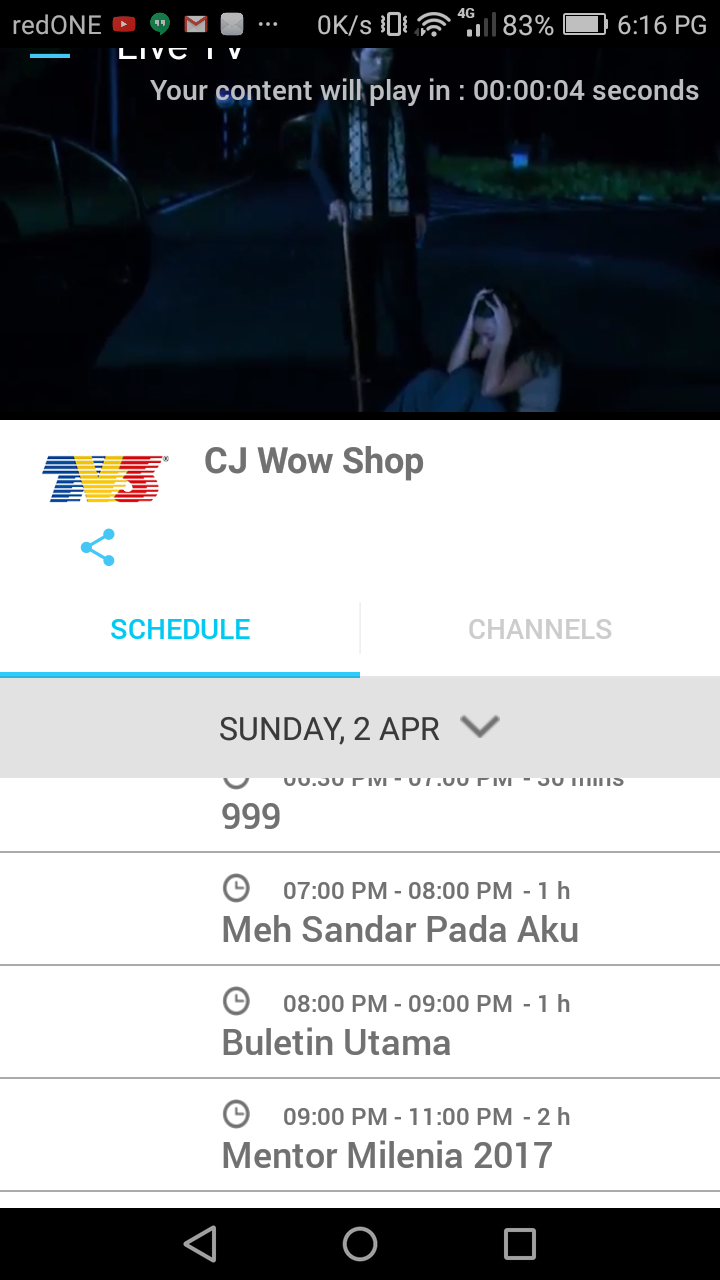Open Meh Sandar Pada Aku schedule entry

(360, 909)
